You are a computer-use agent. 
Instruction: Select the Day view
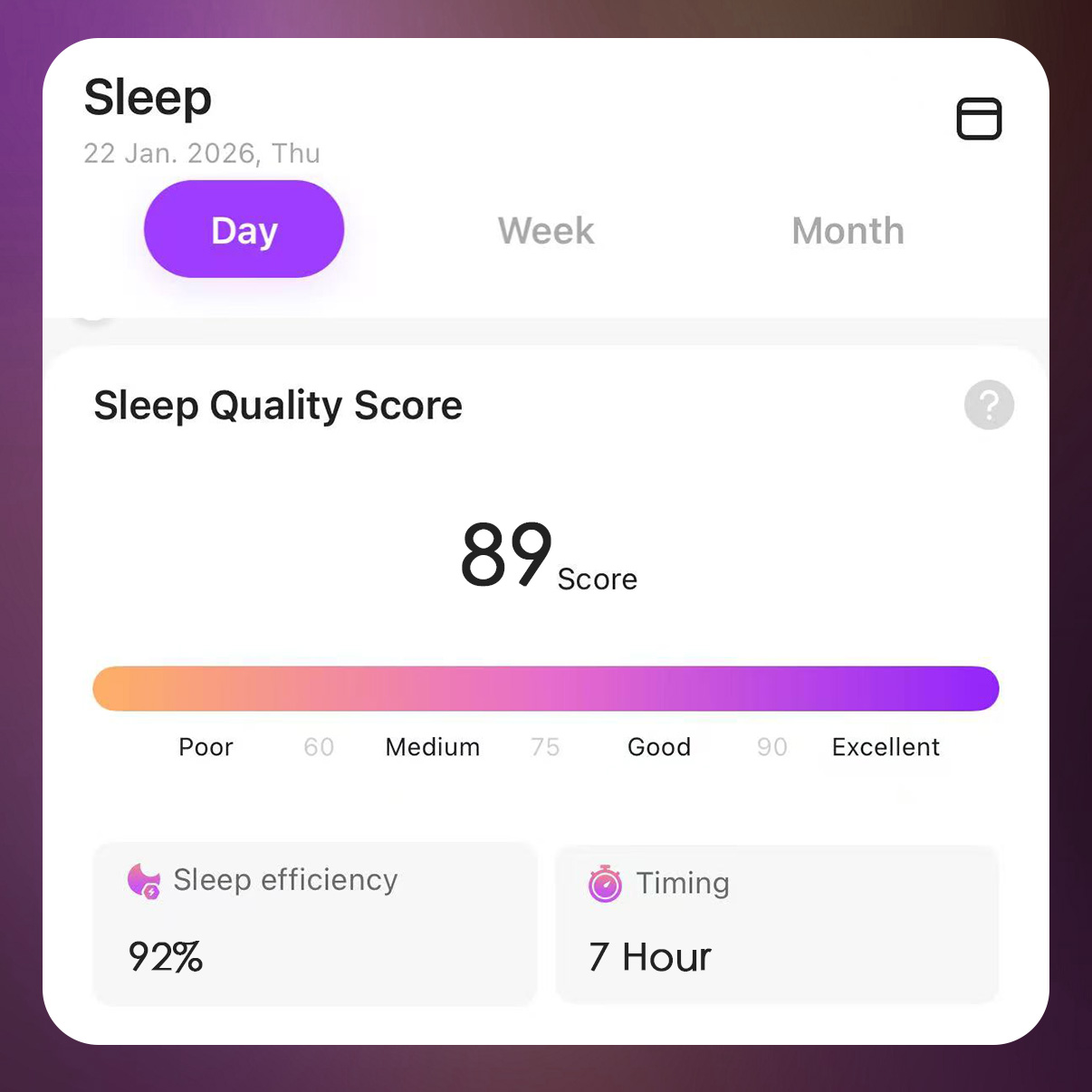pos(244,229)
